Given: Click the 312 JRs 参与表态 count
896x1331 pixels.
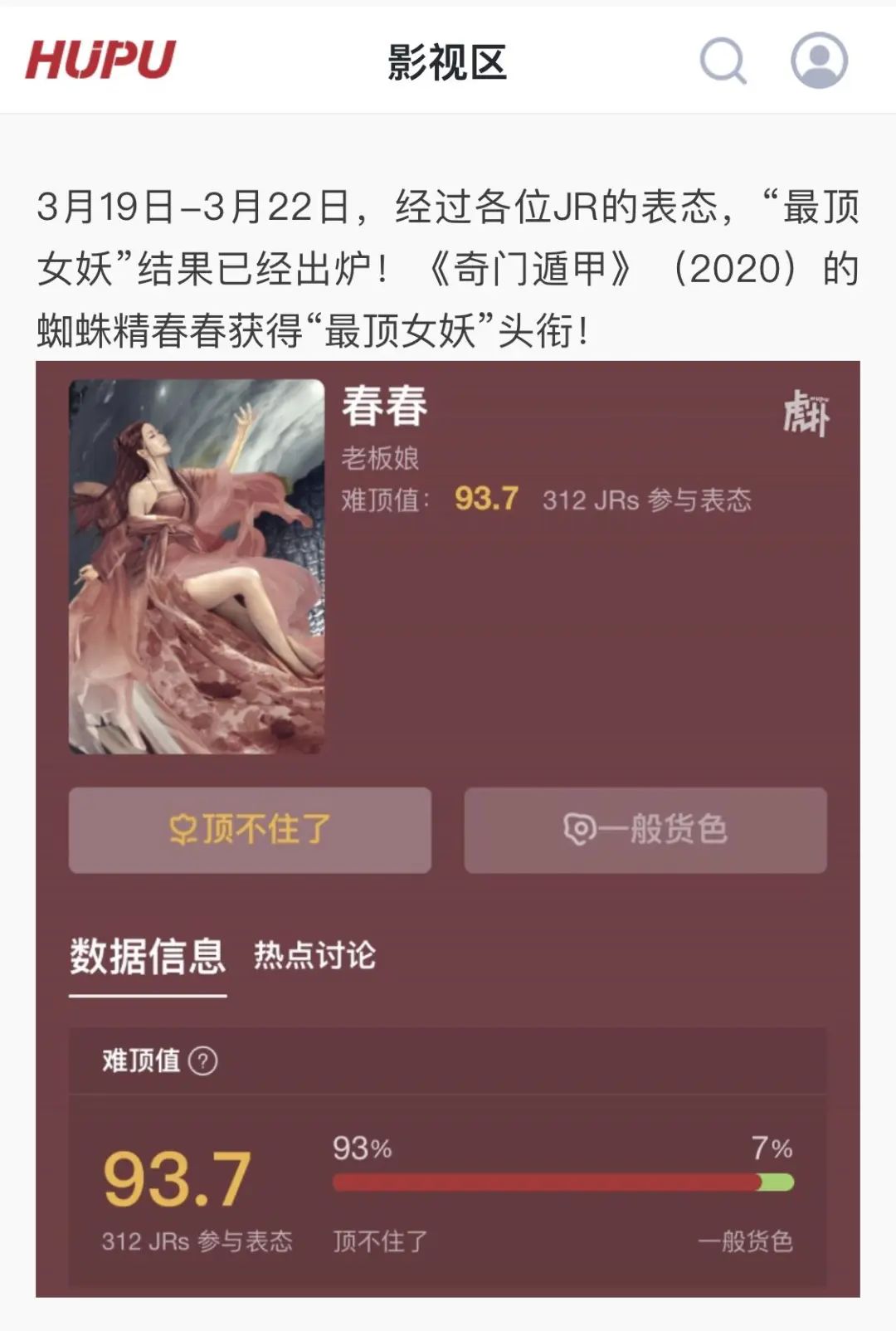Looking at the screenshot, I should point(649,499).
